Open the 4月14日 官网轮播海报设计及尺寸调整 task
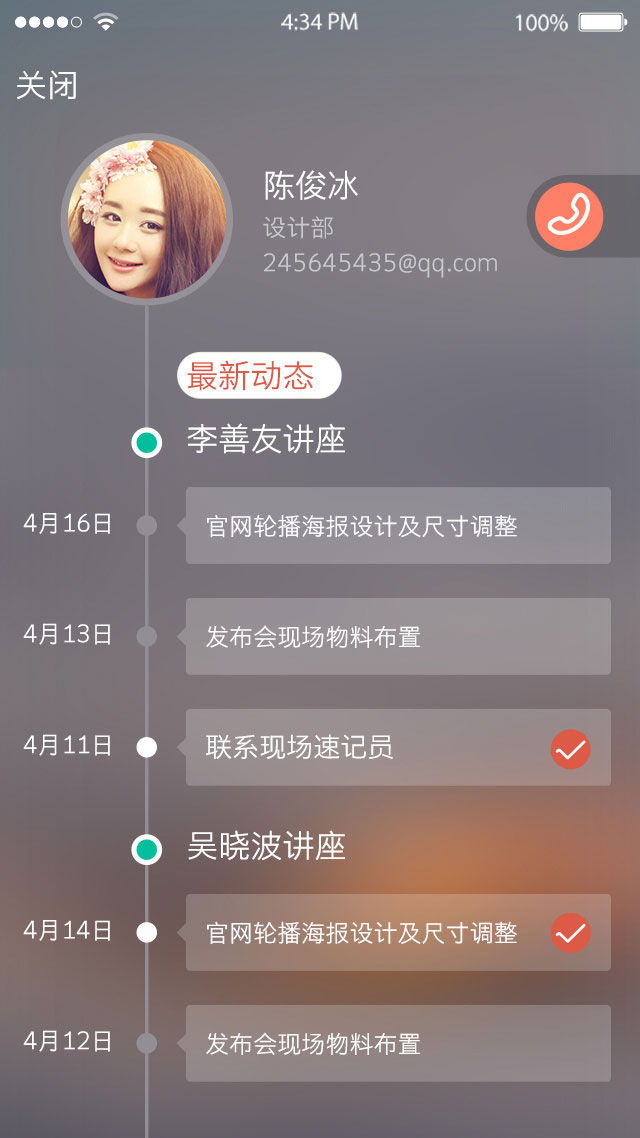 (x=360, y=933)
